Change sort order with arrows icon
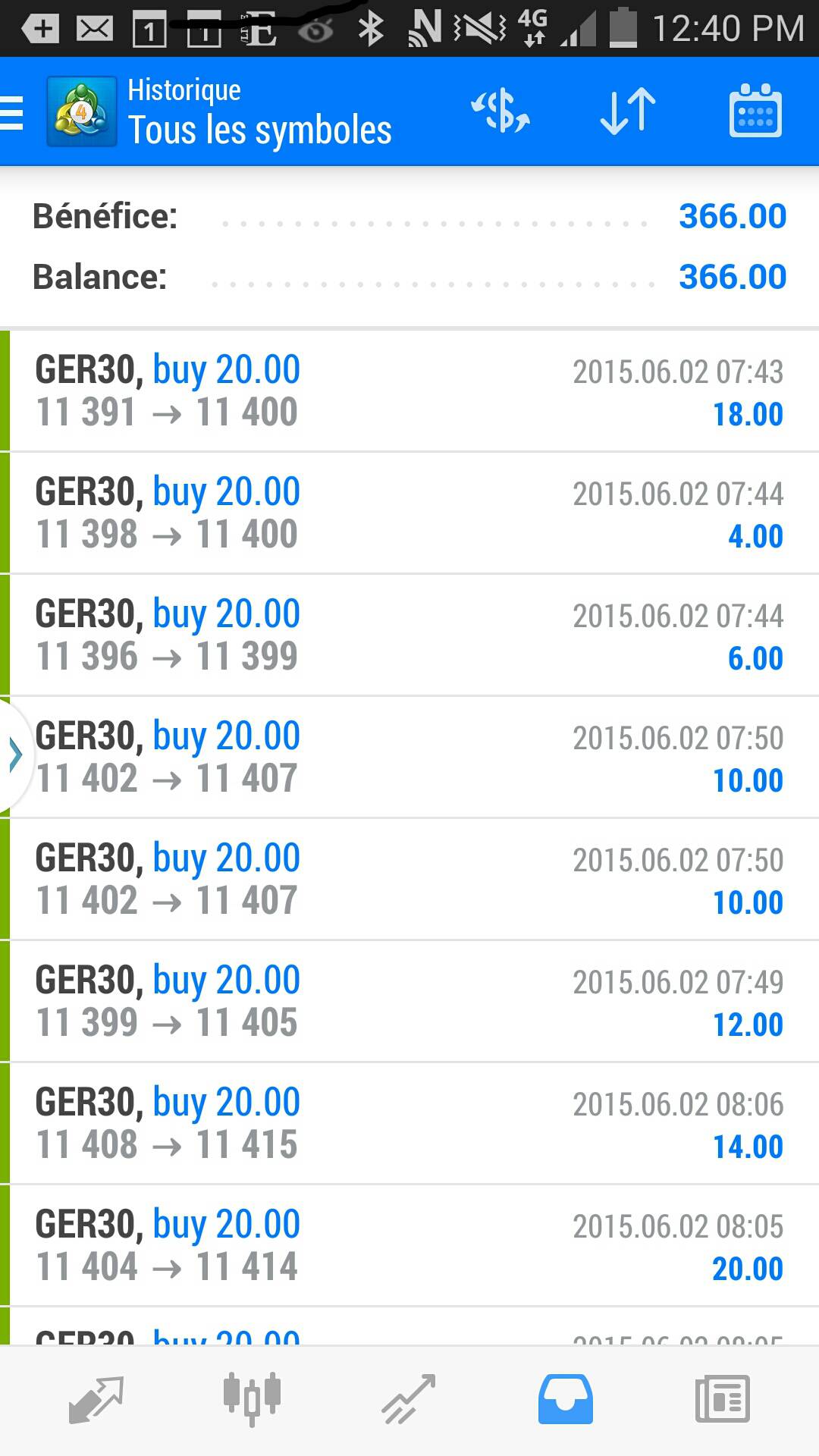The width and height of the screenshot is (819, 1456). pos(628,111)
